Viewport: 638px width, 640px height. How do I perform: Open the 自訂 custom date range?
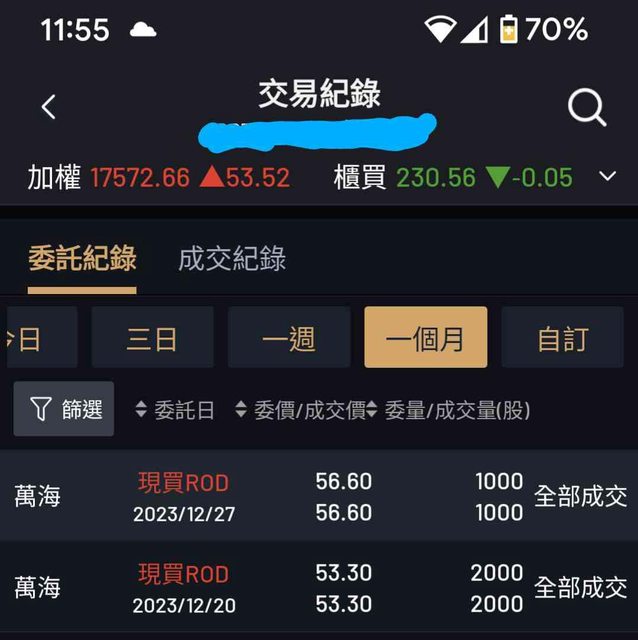coord(562,338)
